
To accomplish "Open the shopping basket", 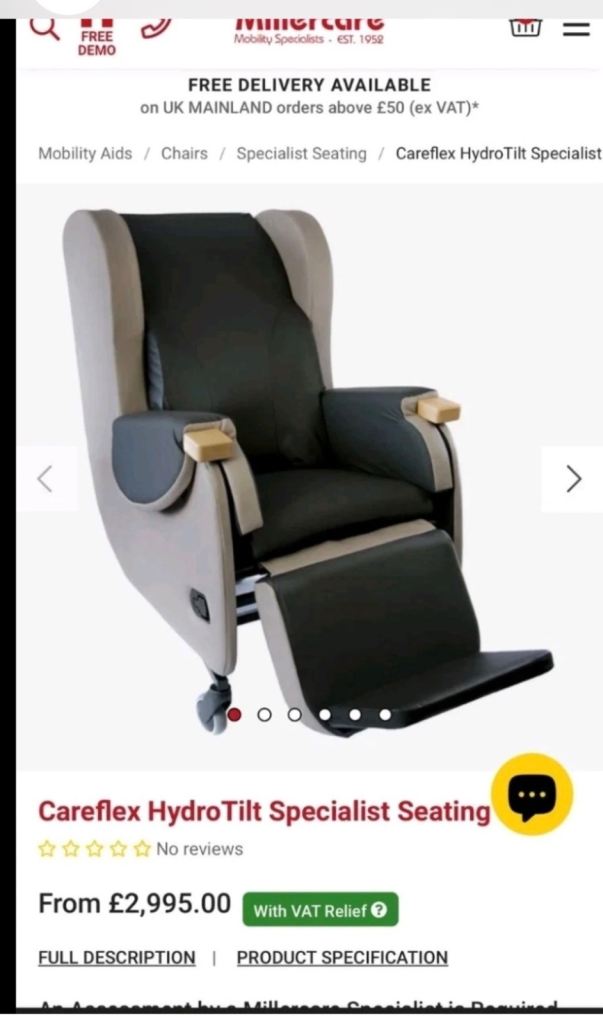I will tap(525, 28).
